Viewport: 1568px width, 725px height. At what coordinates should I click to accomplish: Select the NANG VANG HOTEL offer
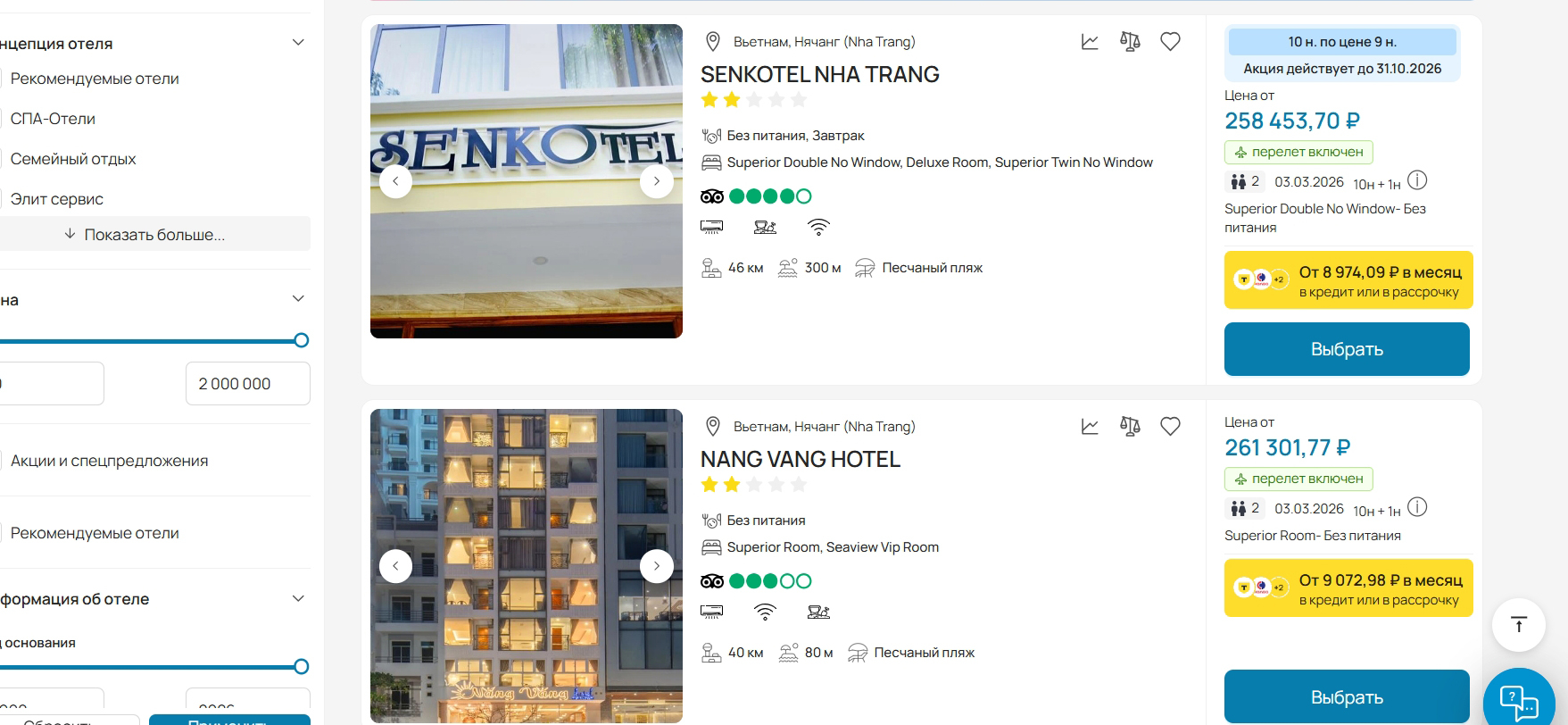[x=1346, y=696]
